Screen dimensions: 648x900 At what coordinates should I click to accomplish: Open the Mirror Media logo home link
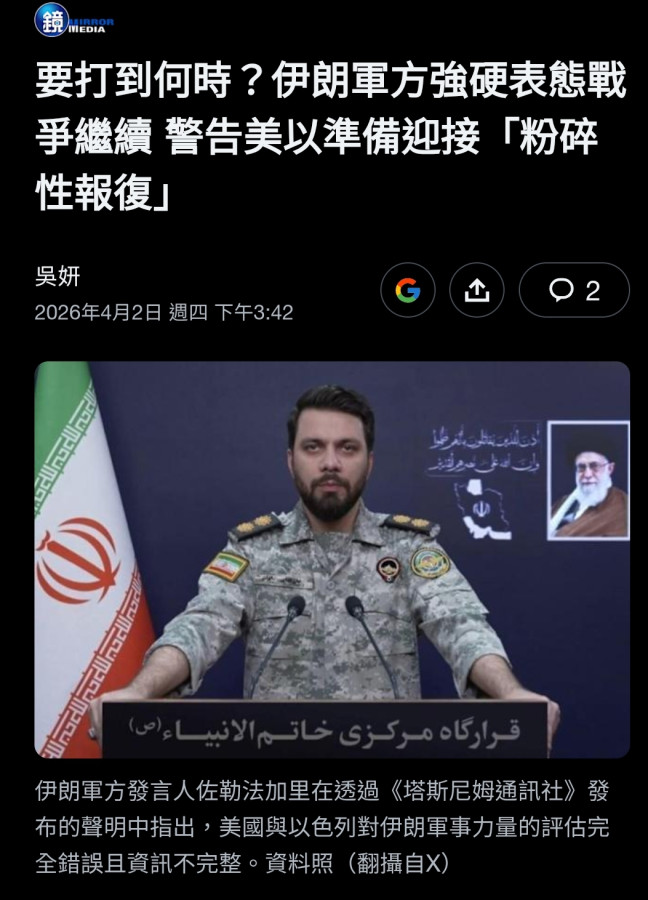click(x=73, y=21)
